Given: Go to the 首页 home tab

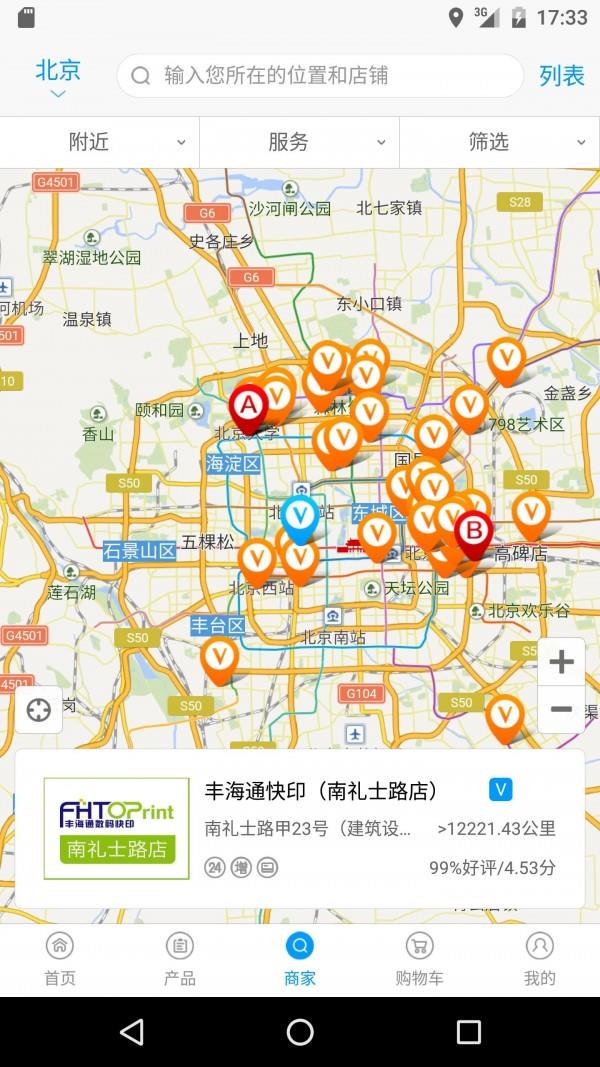Looking at the screenshot, I should click(60, 959).
